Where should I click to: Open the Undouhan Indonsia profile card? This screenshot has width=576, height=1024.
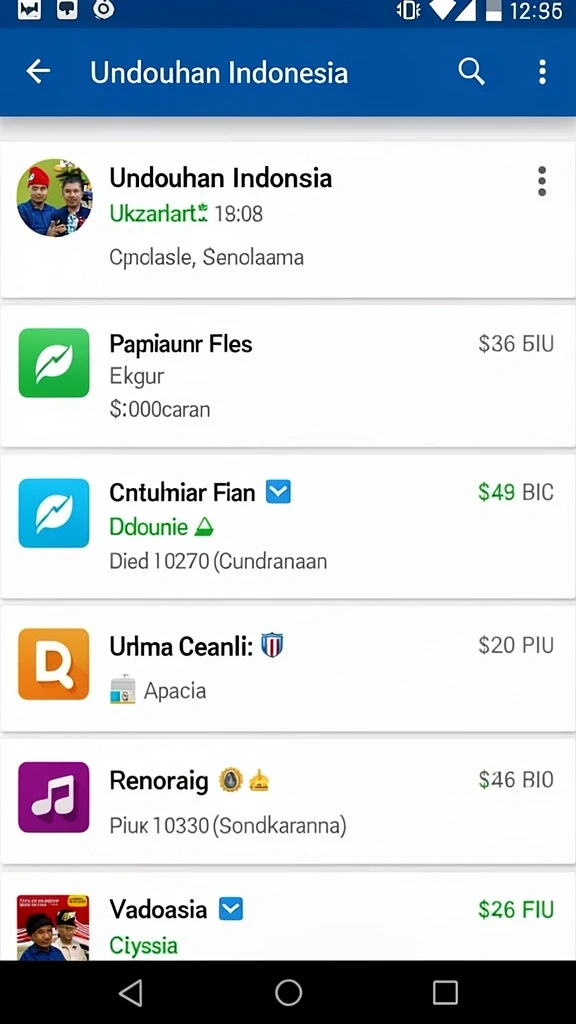tap(288, 219)
